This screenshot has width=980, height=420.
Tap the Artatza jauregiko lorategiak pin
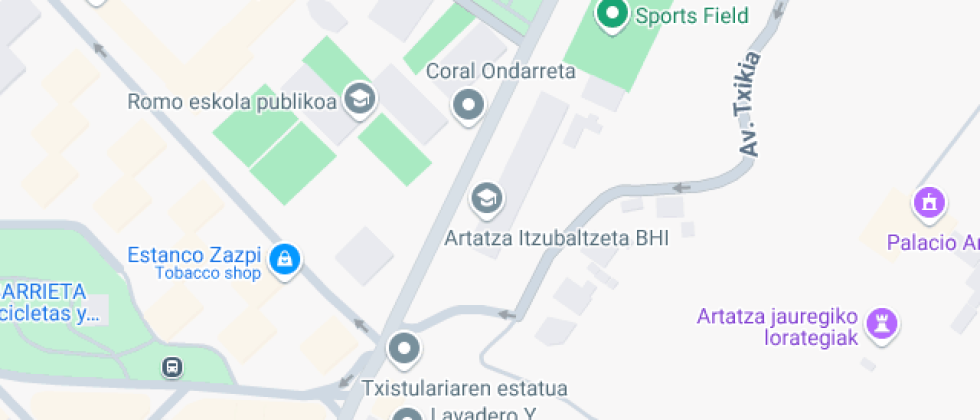[x=882, y=322]
